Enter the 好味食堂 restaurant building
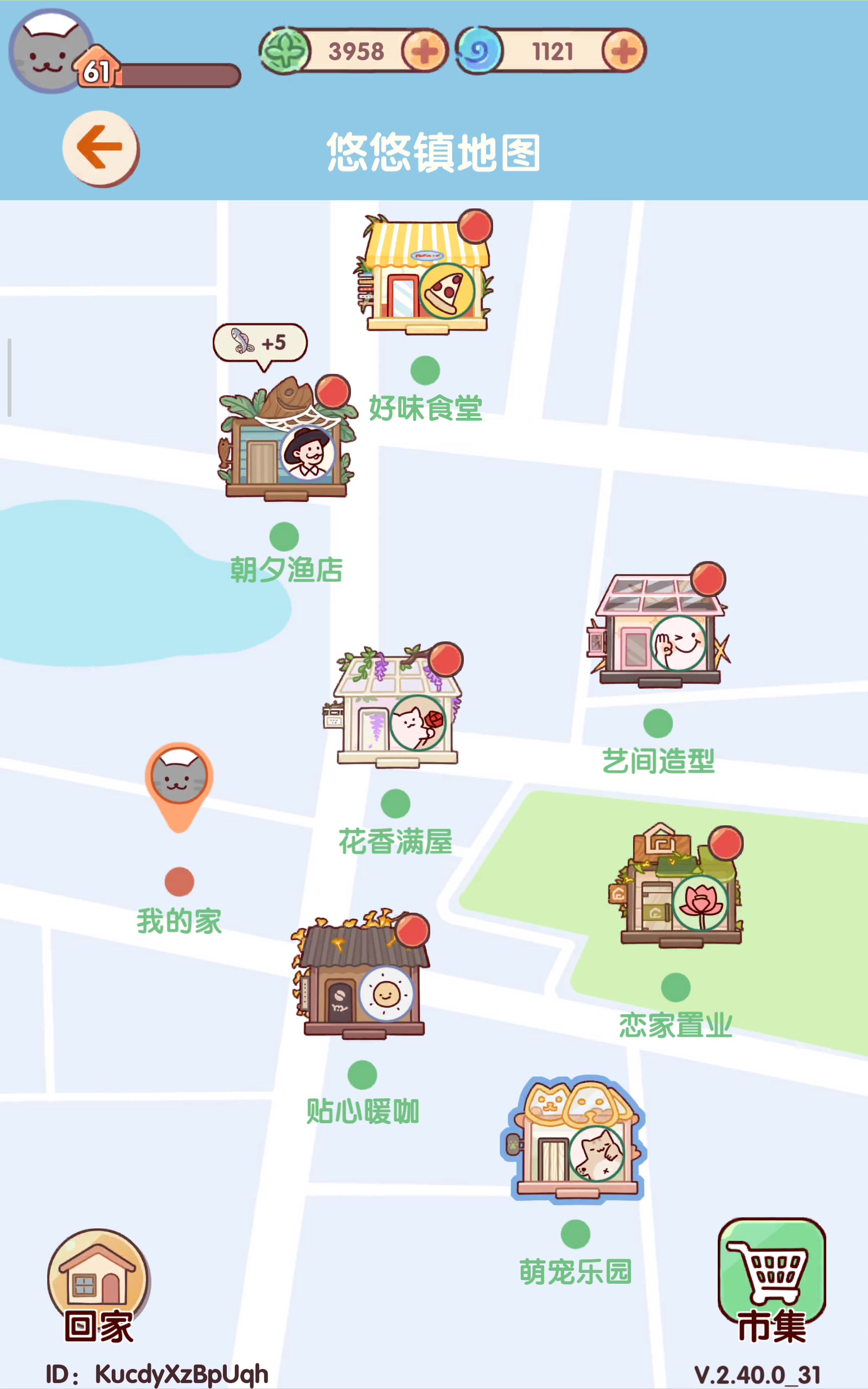 coord(425,272)
